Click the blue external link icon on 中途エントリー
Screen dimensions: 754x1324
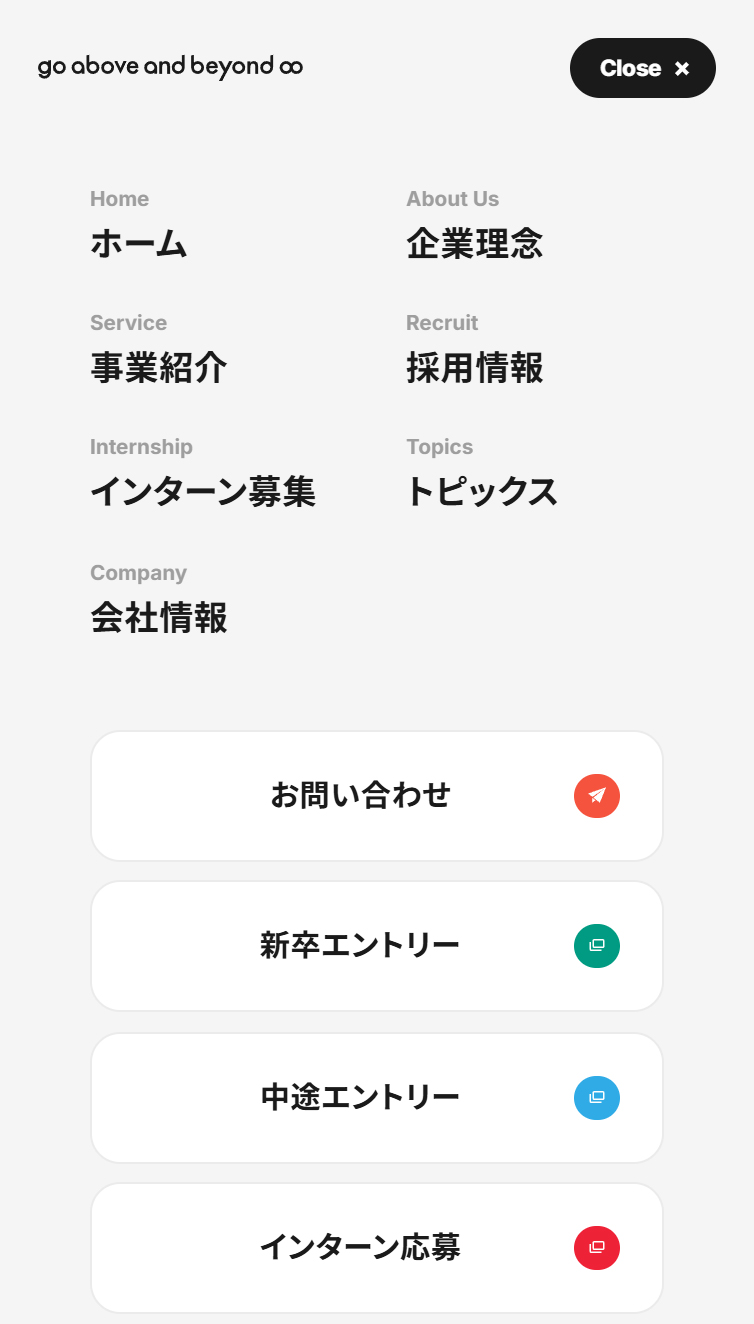(597, 1097)
